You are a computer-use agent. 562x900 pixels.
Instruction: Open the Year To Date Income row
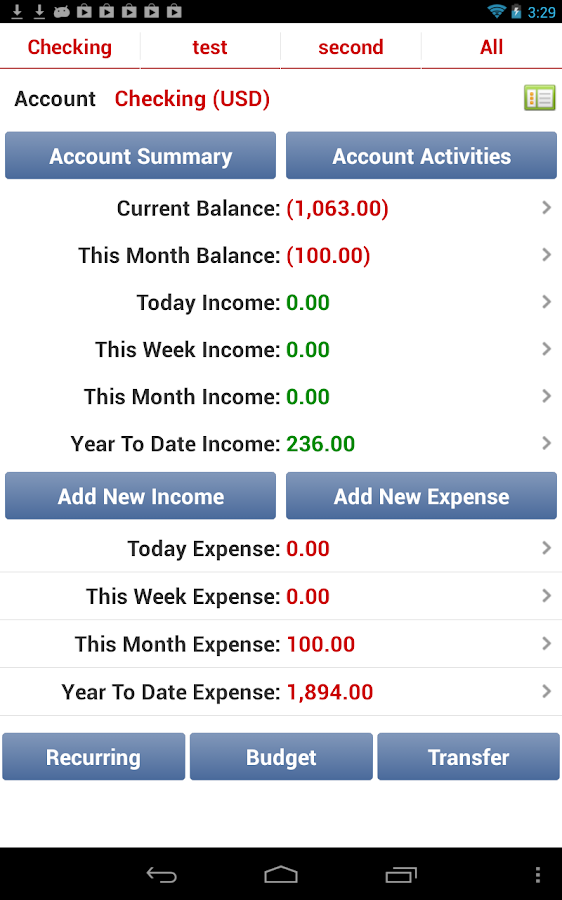281,444
